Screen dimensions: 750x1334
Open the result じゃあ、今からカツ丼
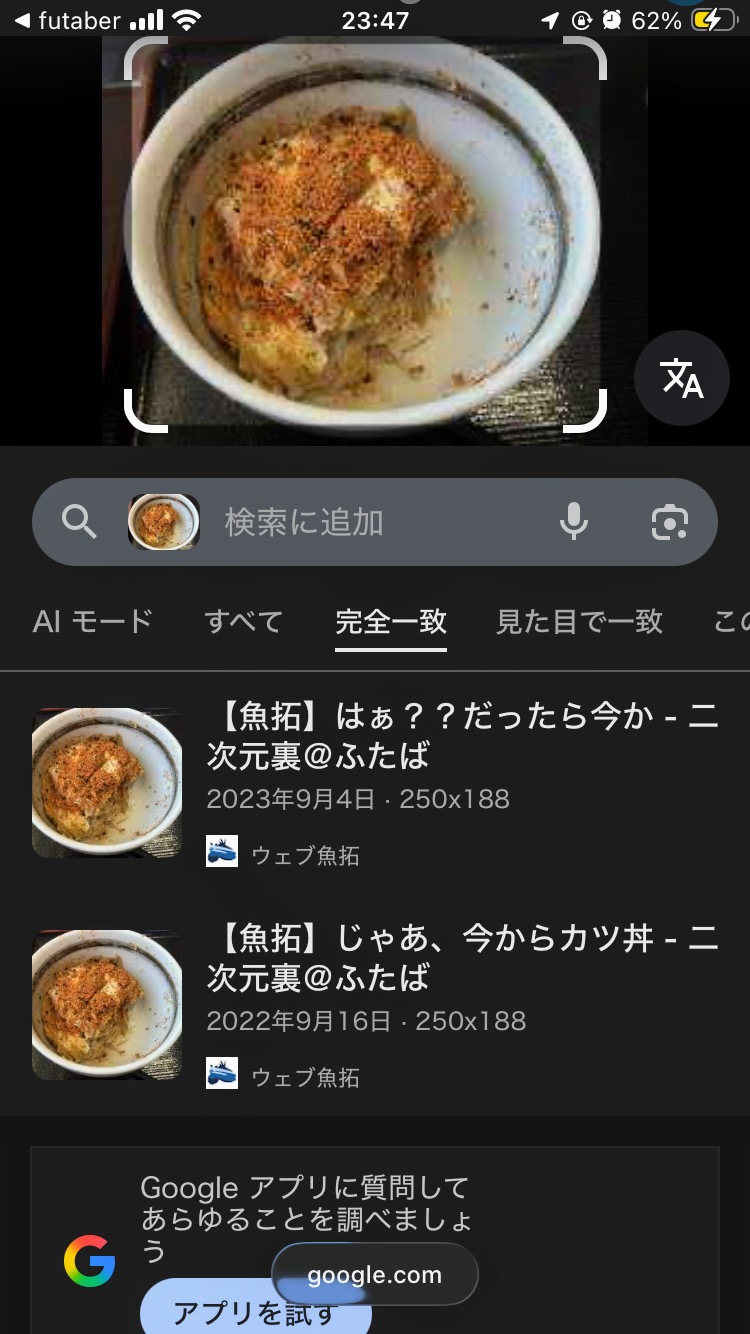coord(462,957)
